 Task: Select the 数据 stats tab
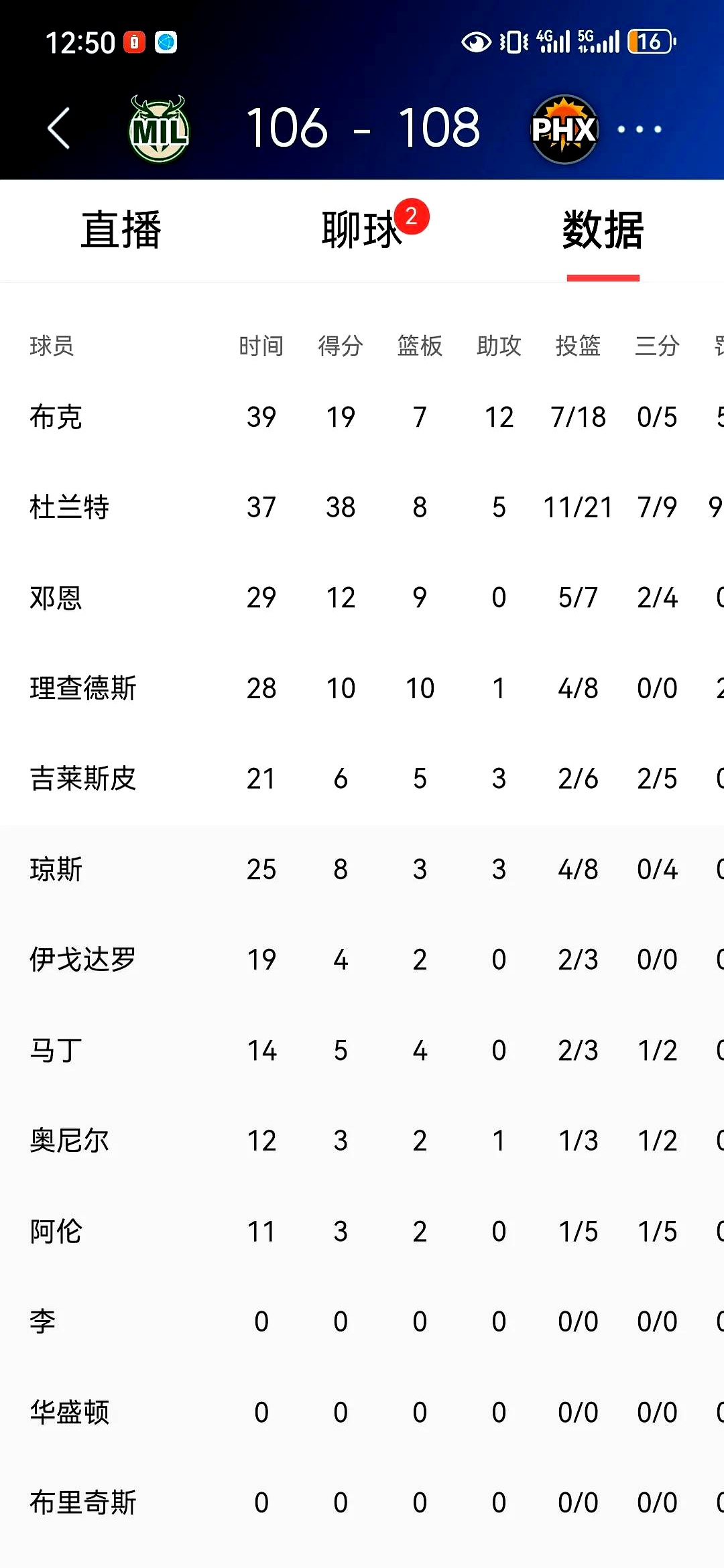point(602,231)
